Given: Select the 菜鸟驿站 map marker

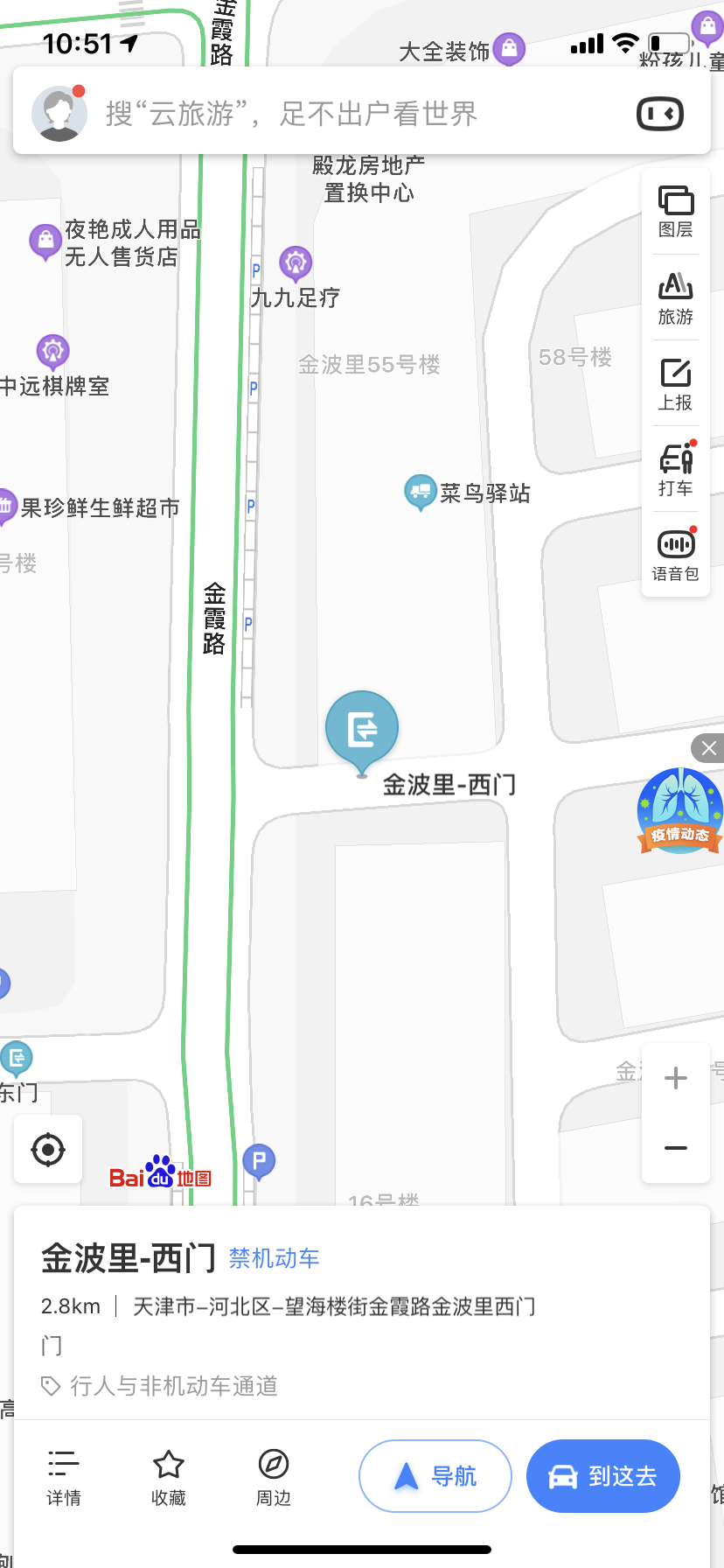Looking at the screenshot, I should click(x=421, y=492).
